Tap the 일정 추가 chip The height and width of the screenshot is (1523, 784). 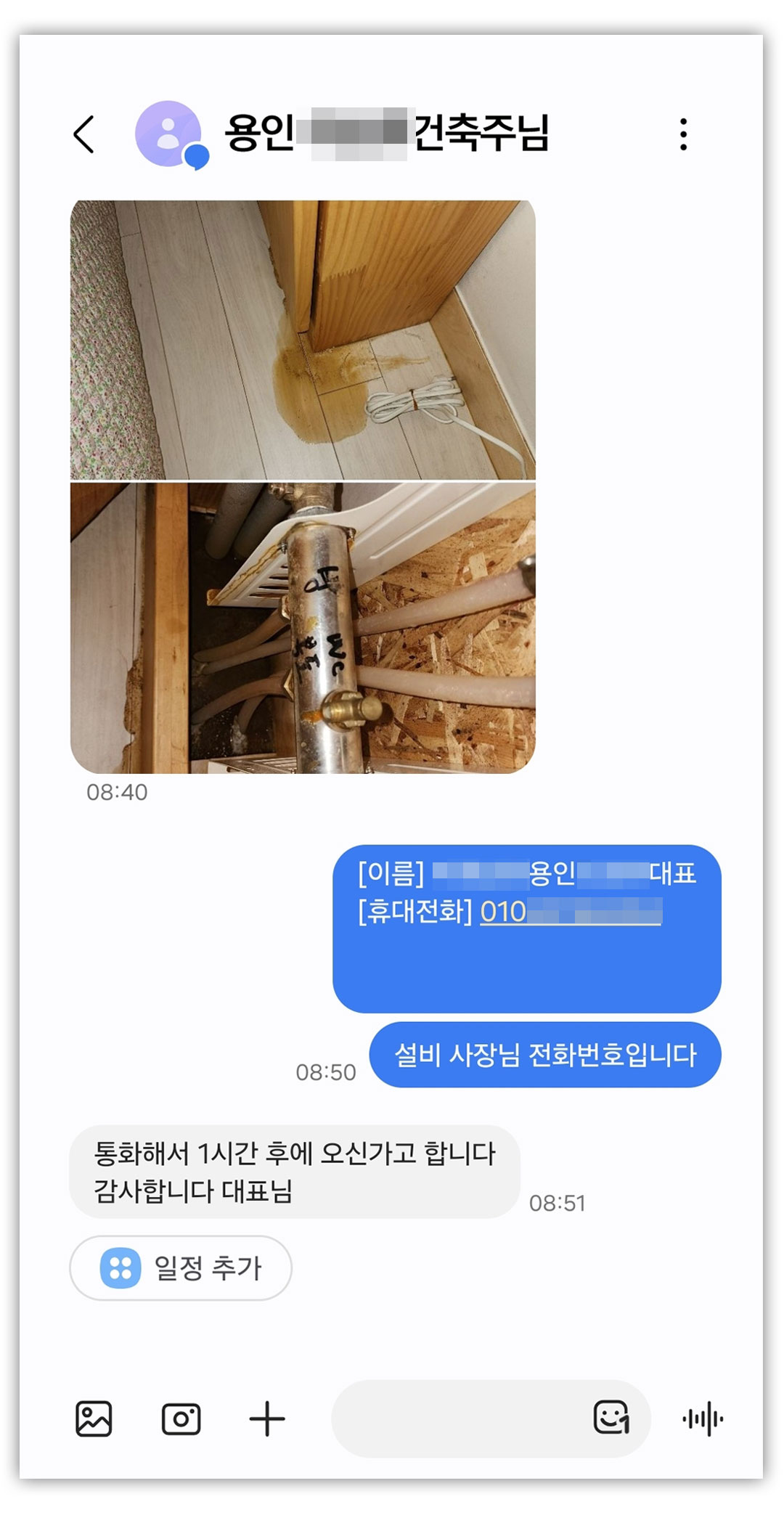click(x=181, y=1268)
